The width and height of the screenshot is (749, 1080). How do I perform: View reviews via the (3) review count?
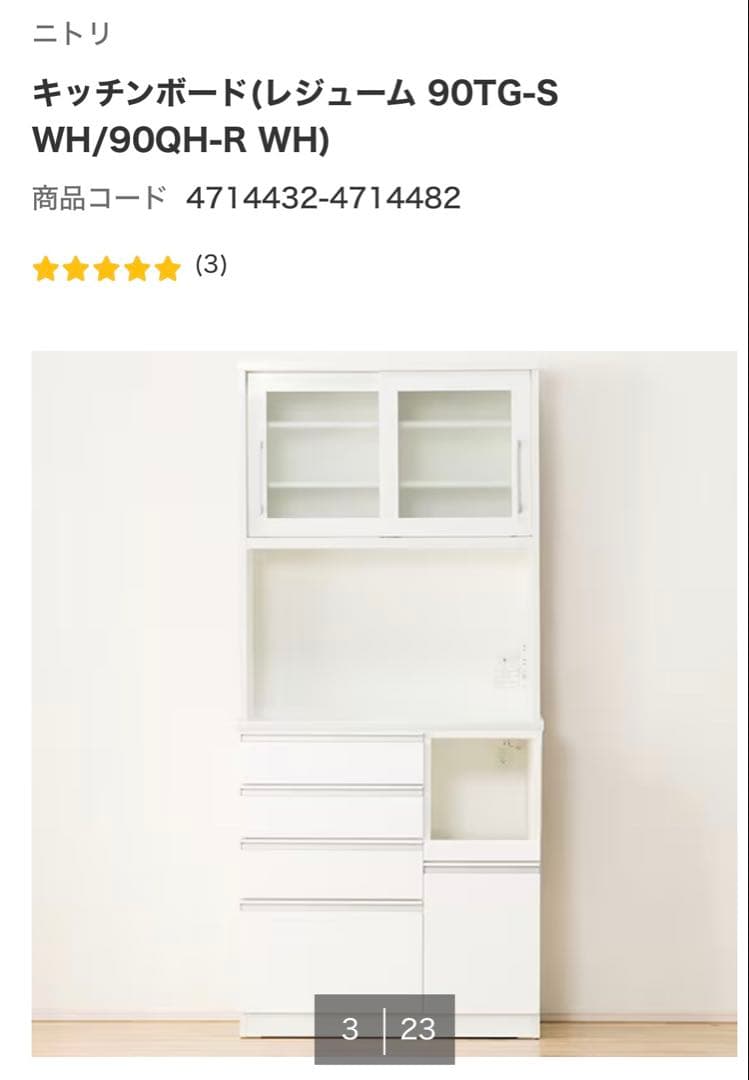pyautogui.click(x=210, y=267)
